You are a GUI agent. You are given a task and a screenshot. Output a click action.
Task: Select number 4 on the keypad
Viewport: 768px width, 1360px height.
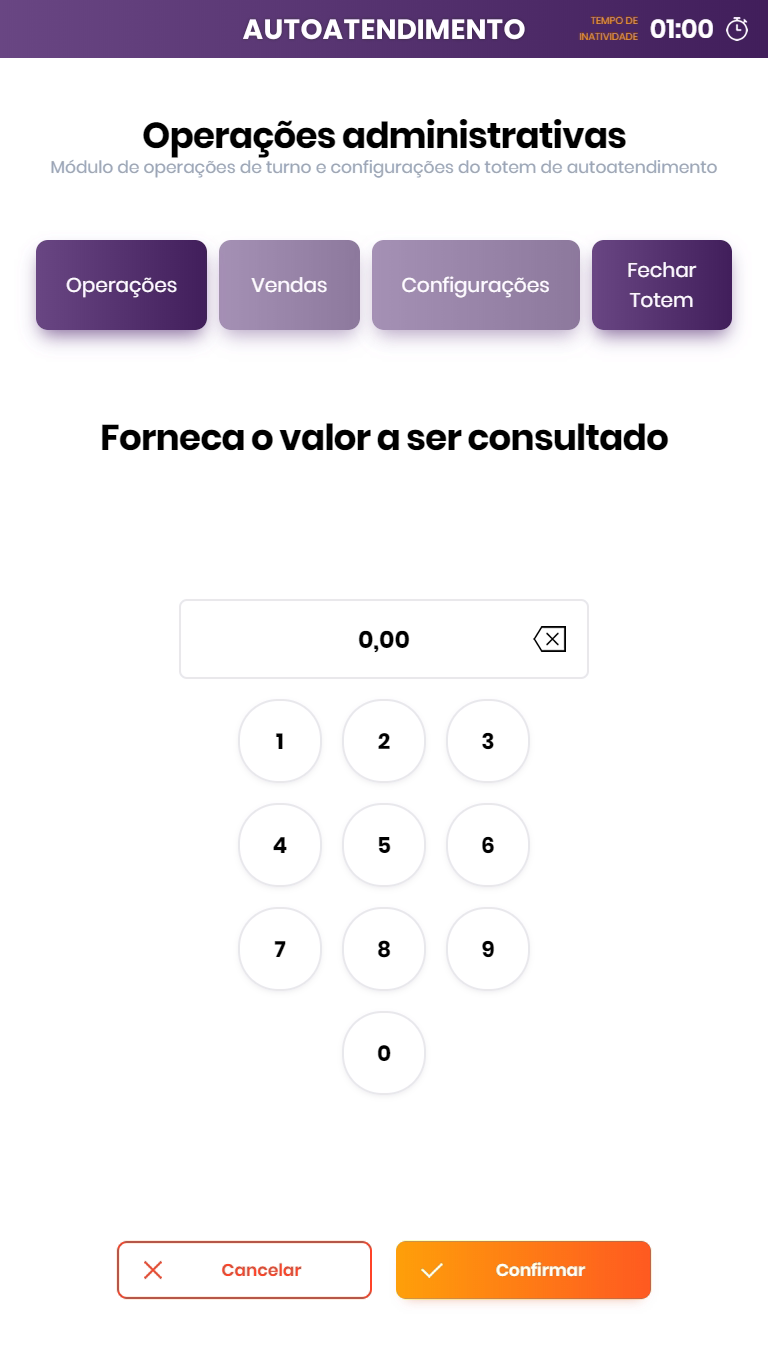pyautogui.click(x=280, y=845)
